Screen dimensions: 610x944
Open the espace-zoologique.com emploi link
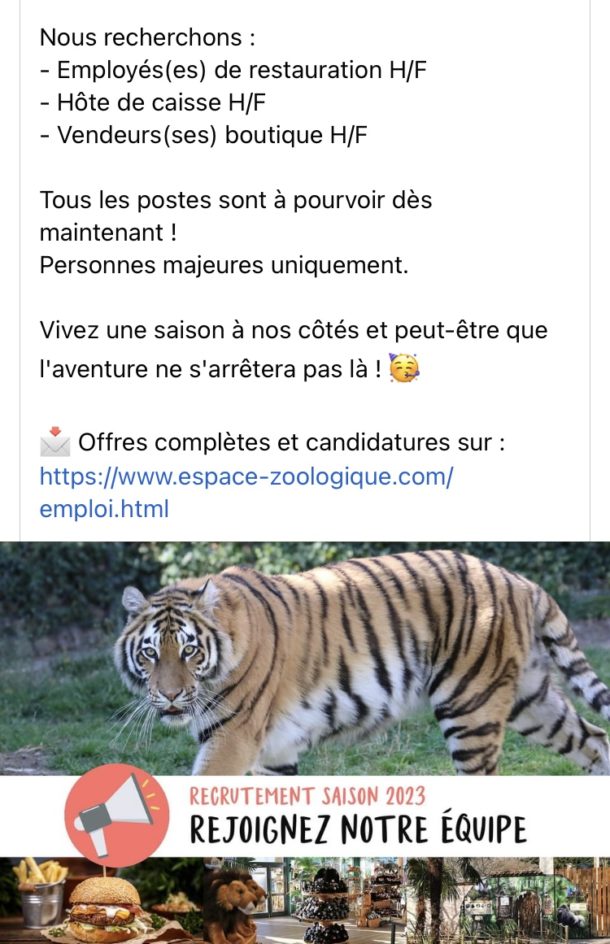(x=246, y=477)
